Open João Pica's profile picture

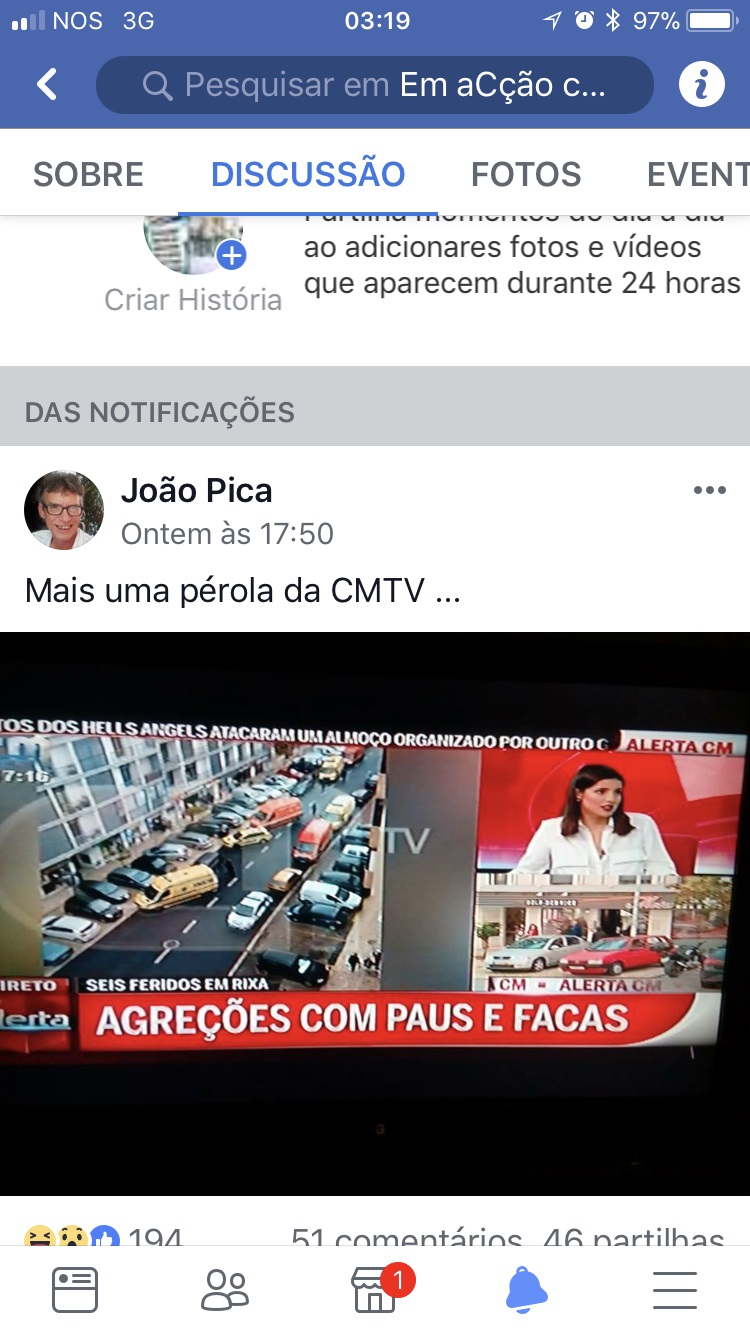pyautogui.click(x=64, y=510)
